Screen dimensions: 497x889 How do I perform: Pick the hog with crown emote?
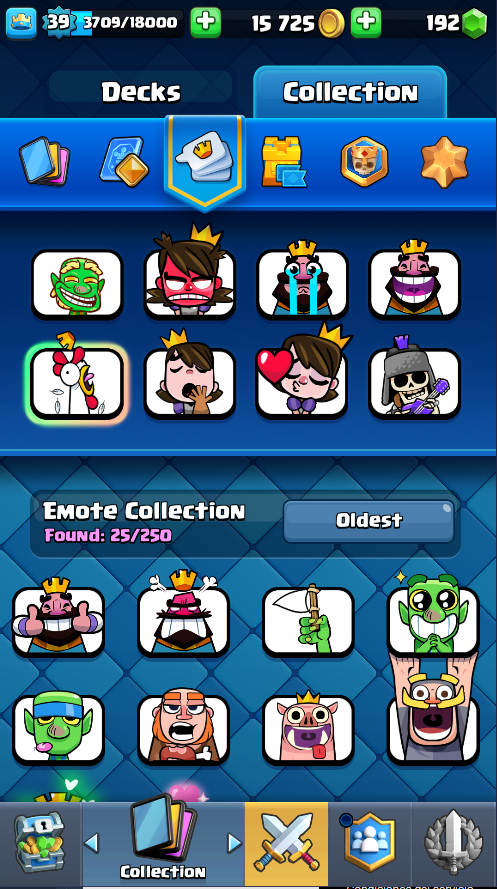308,728
